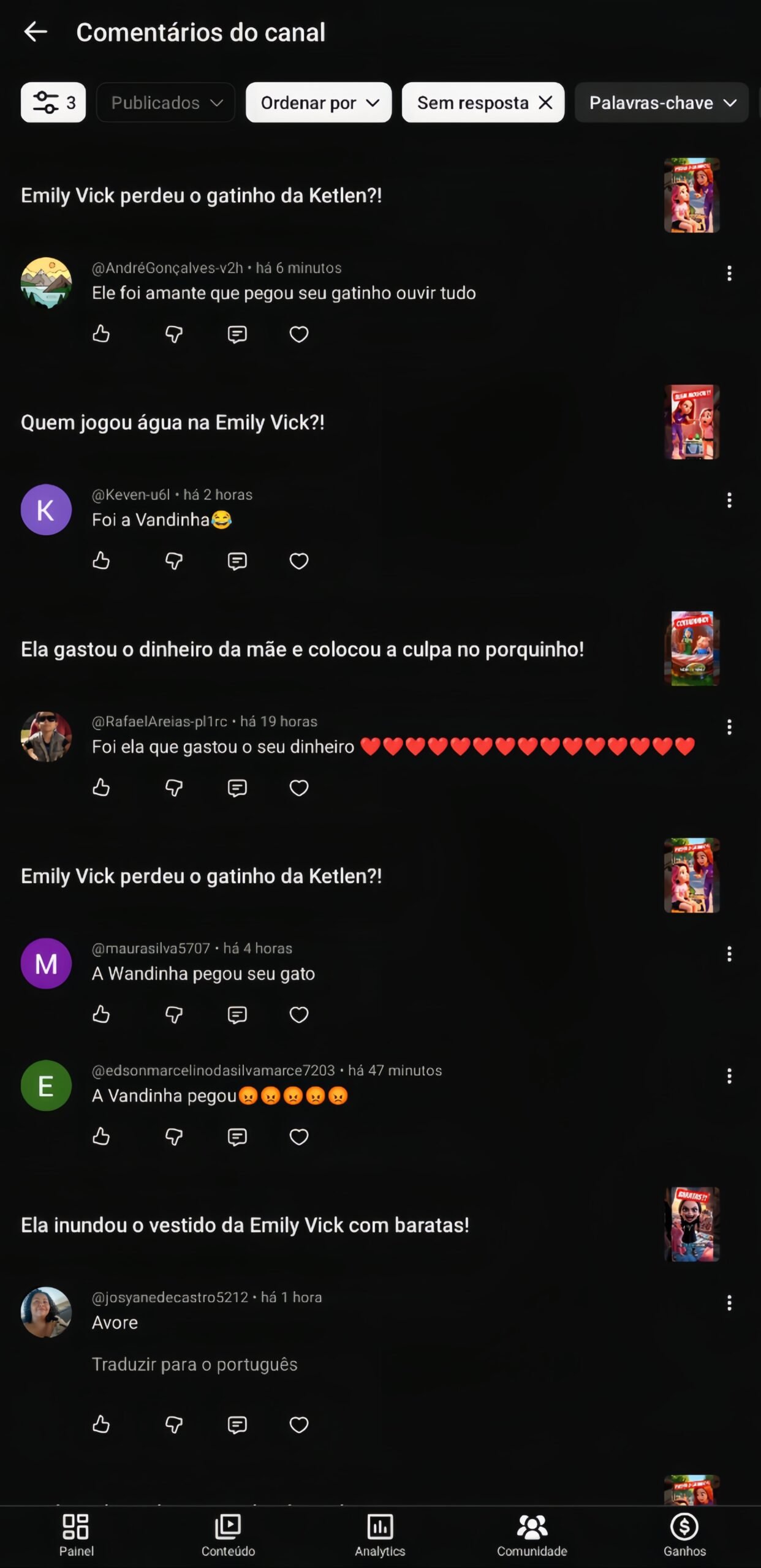Translate @josyanedecastro5212's comment to Portuguese

[194, 1364]
